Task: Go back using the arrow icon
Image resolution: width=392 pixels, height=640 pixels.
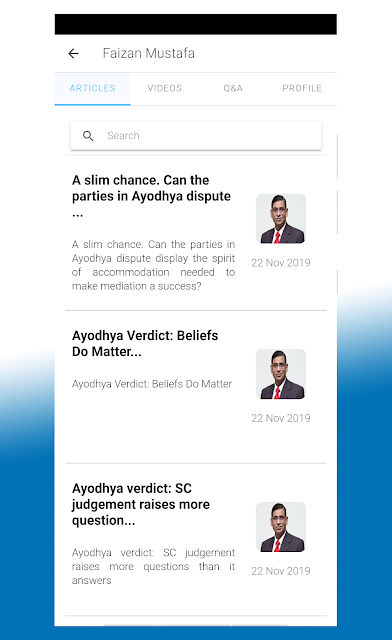Action: point(74,53)
